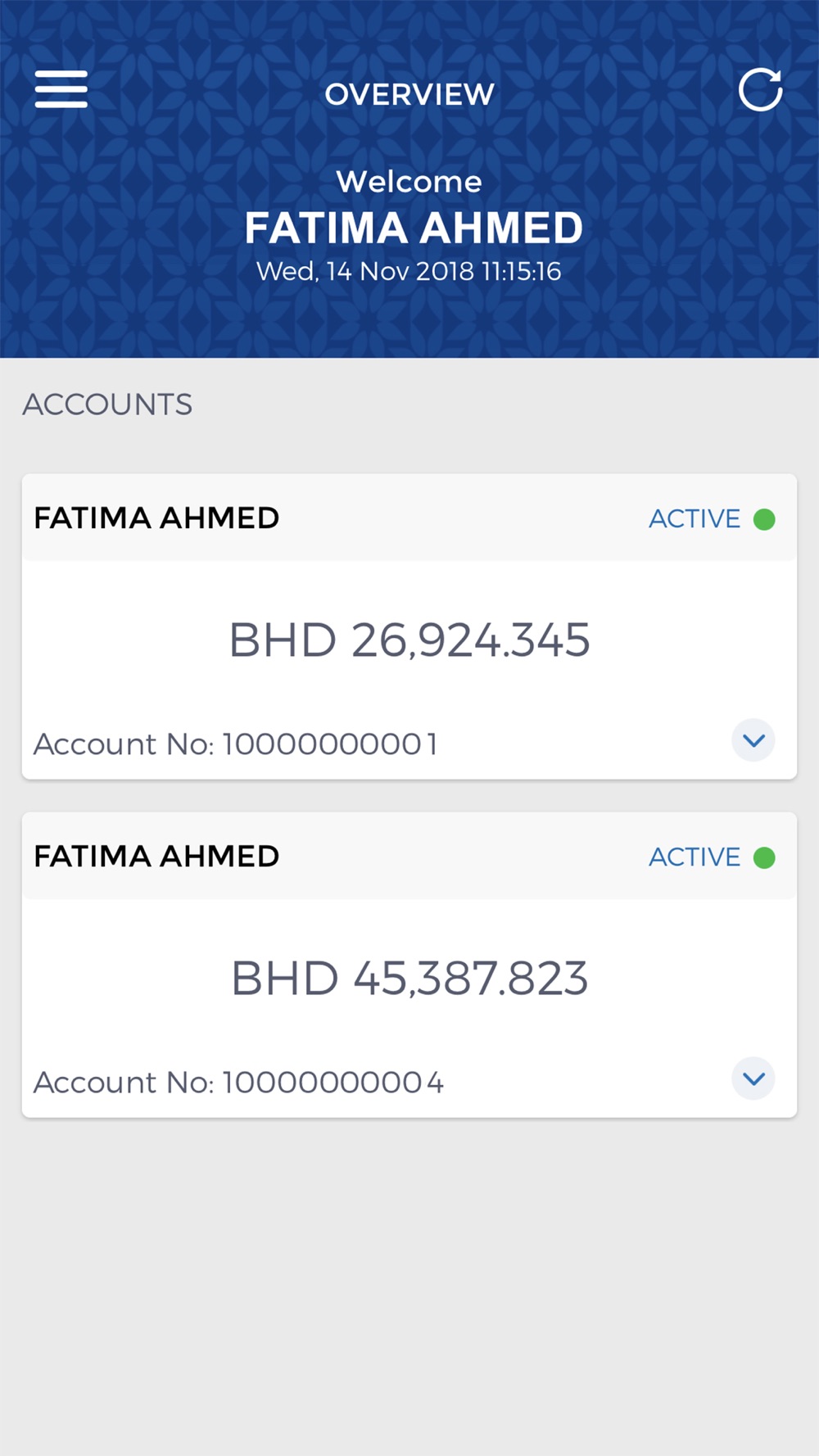The height and width of the screenshot is (1456, 819).
Task: Open the BHD 45,387.823 account card
Action: 409,965
